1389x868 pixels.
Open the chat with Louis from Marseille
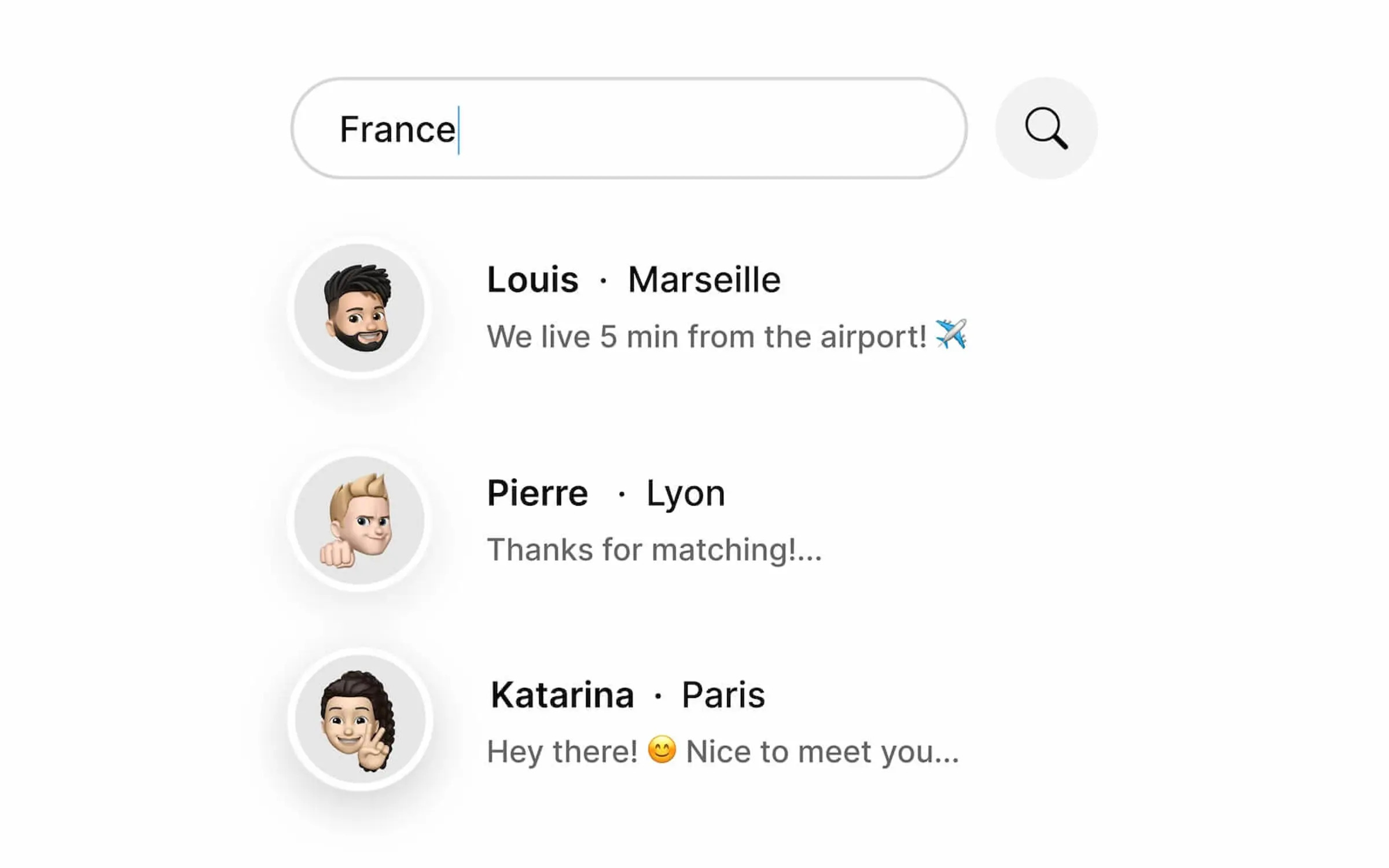634,307
